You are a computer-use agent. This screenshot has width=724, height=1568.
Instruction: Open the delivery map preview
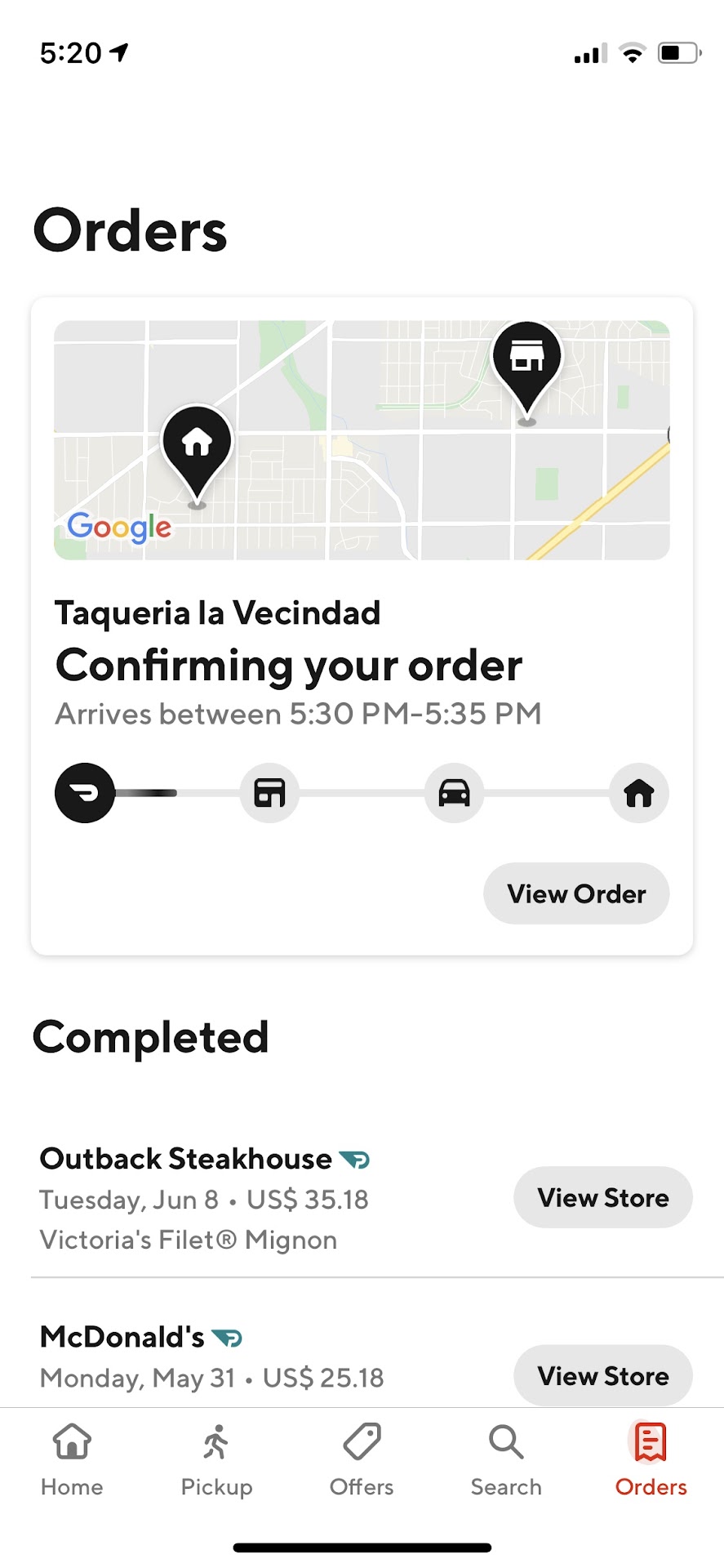362,440
